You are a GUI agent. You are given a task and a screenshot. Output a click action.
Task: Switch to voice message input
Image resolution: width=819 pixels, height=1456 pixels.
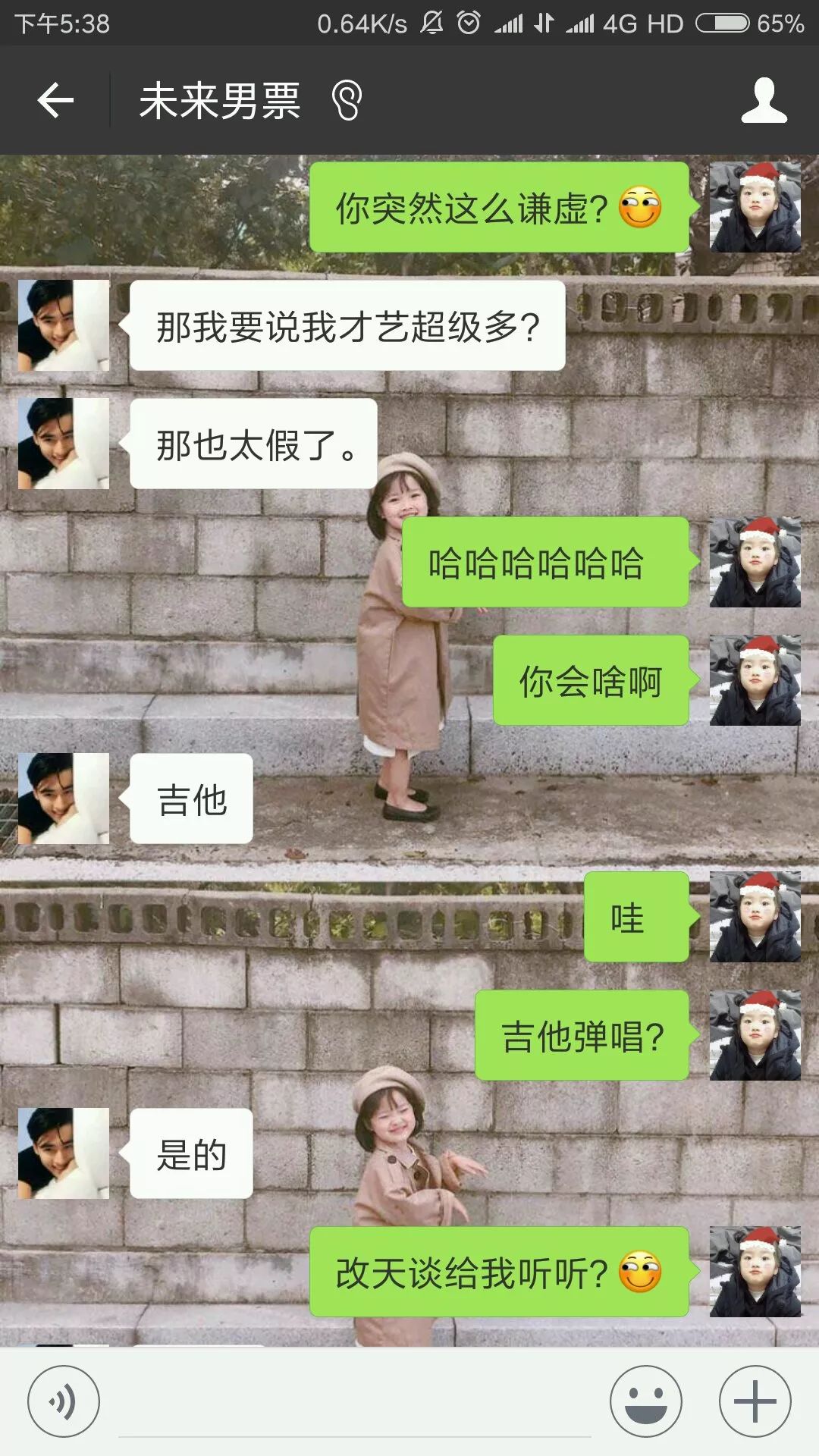tap(64, 1401)
